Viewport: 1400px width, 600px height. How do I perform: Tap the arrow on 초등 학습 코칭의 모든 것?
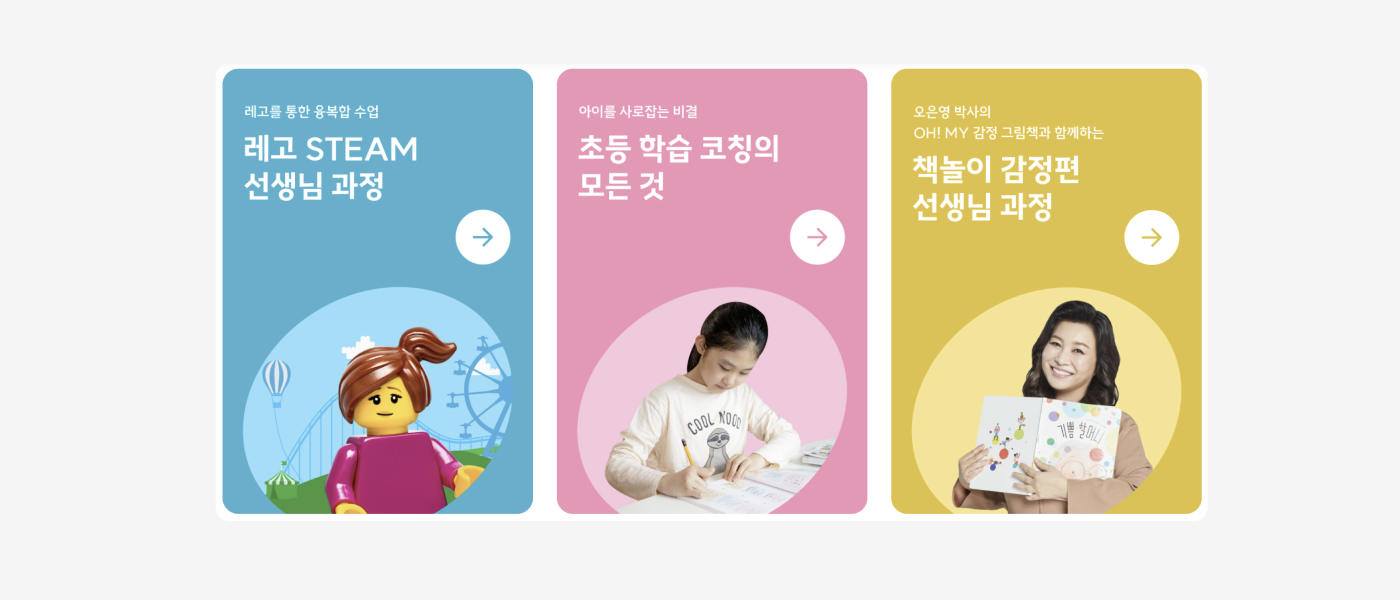pyautogui.click(x=817, y=237)
